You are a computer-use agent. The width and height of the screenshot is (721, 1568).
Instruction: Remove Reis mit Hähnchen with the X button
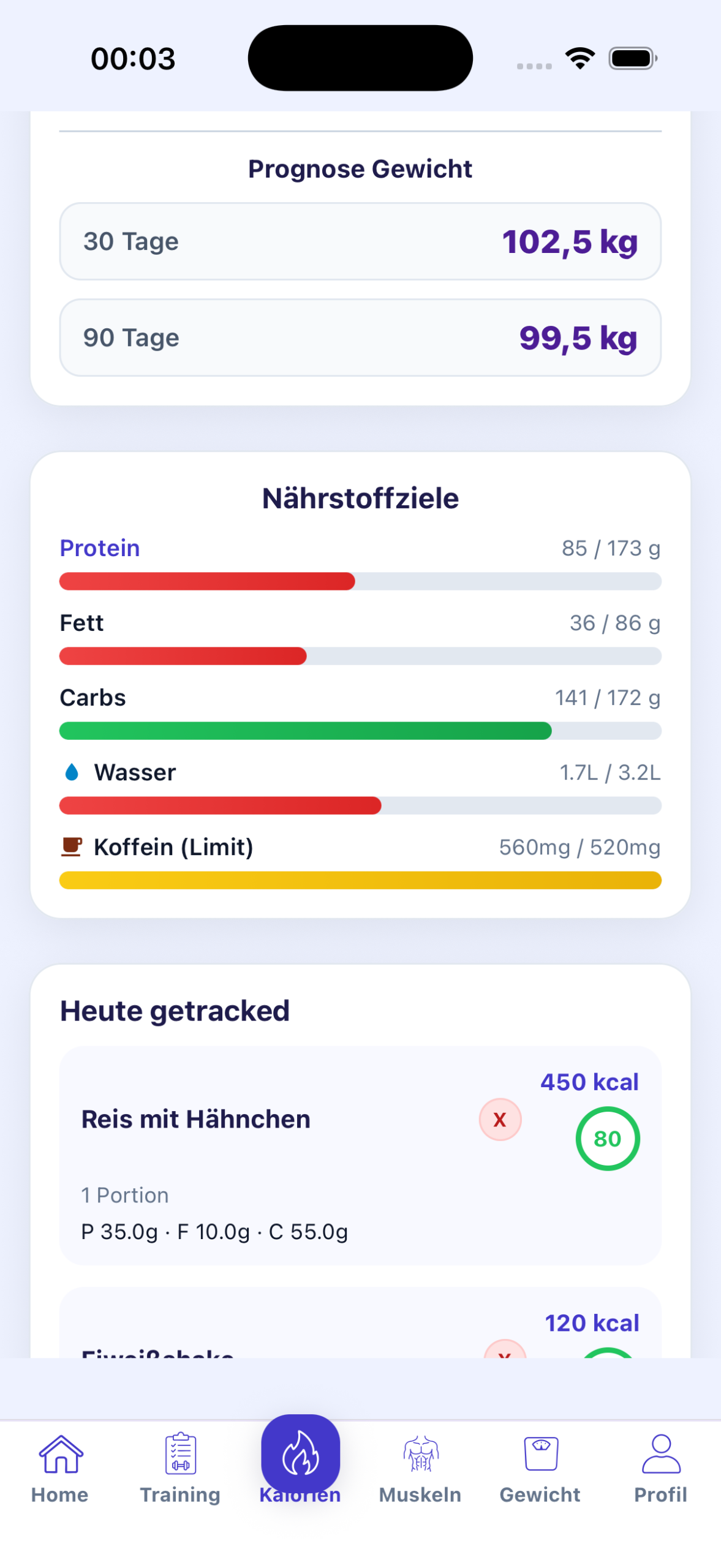[x=500, y=1120]
